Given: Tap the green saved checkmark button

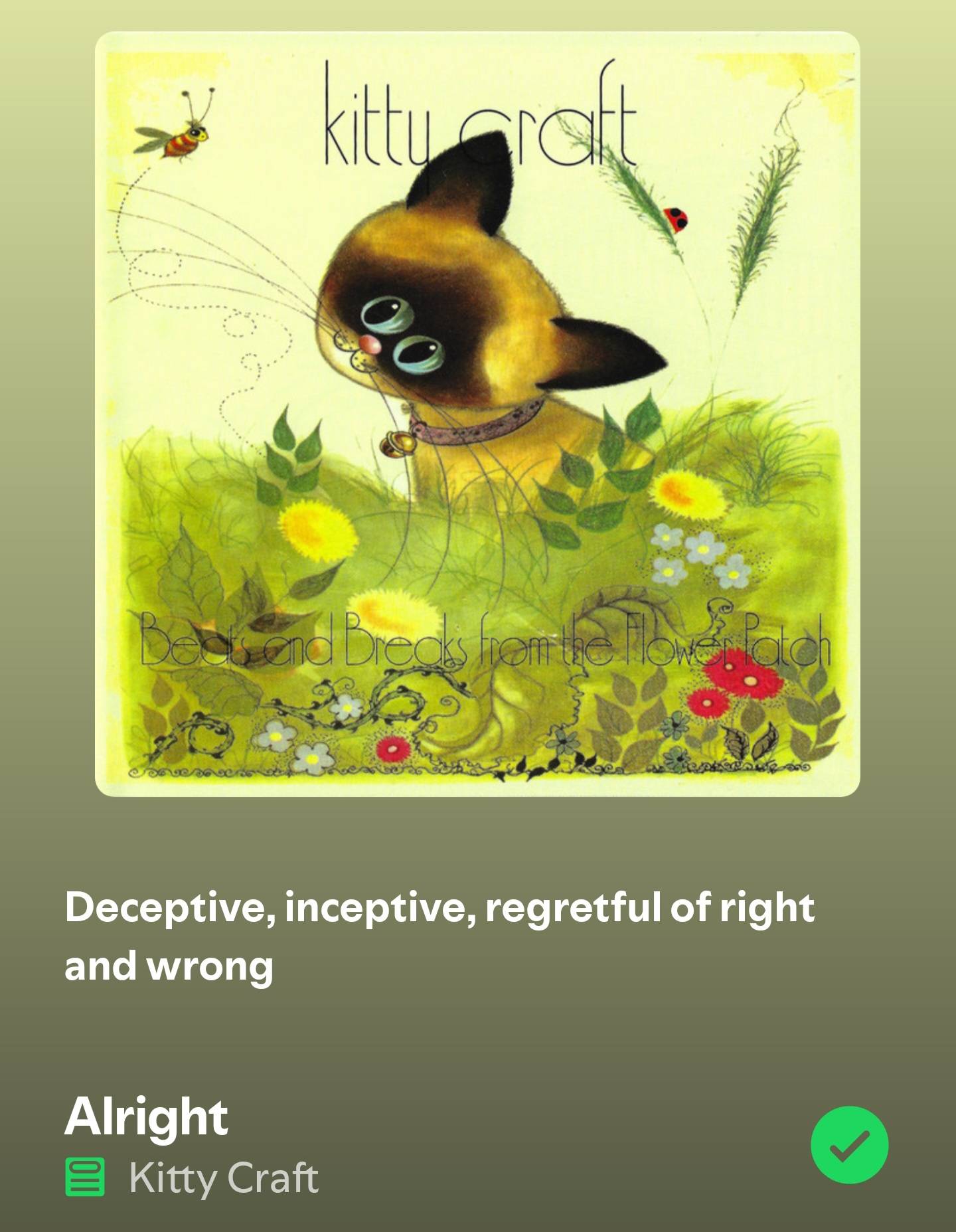Looking at the screenshot, I should pyautogui.click(x=849, y=1144).
